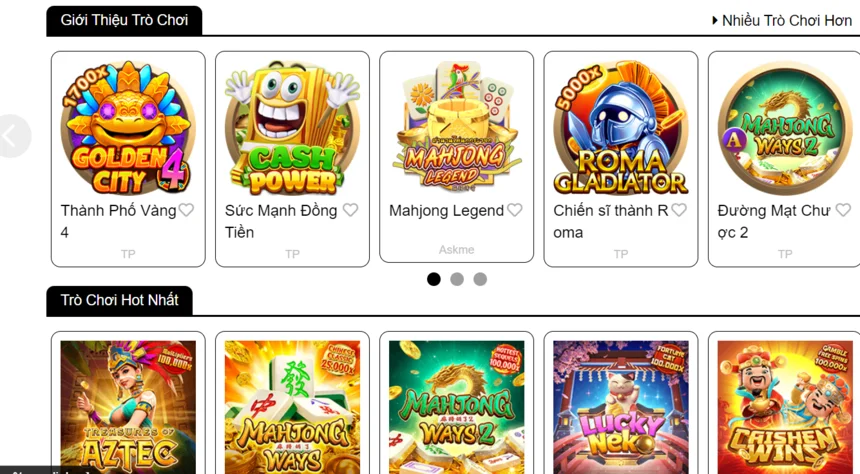Open the Roma Gladiator game card
The width and height of the screenshot is (860, 474).
[x=620, y=128]
